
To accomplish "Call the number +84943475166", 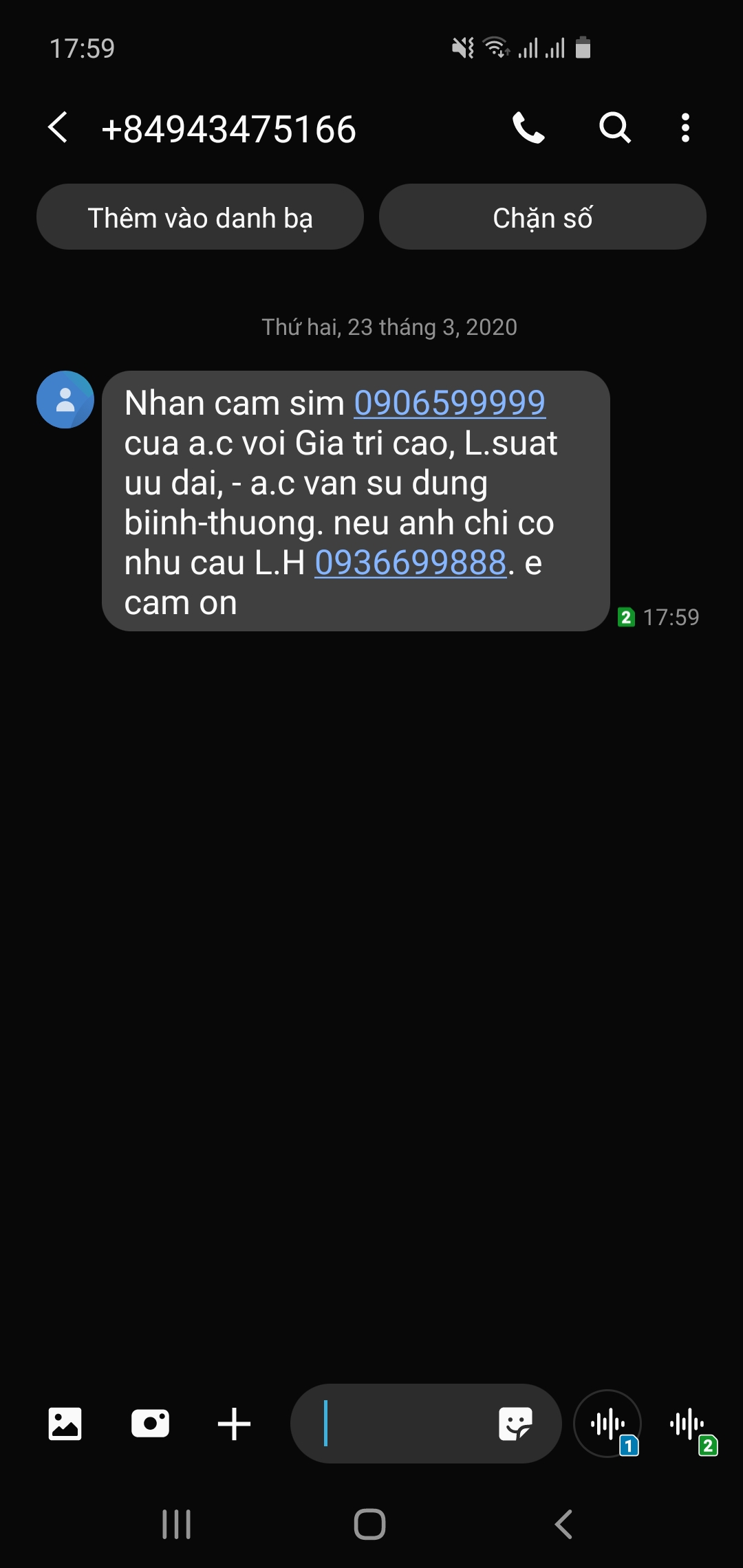I will click(x=528, y=128).
